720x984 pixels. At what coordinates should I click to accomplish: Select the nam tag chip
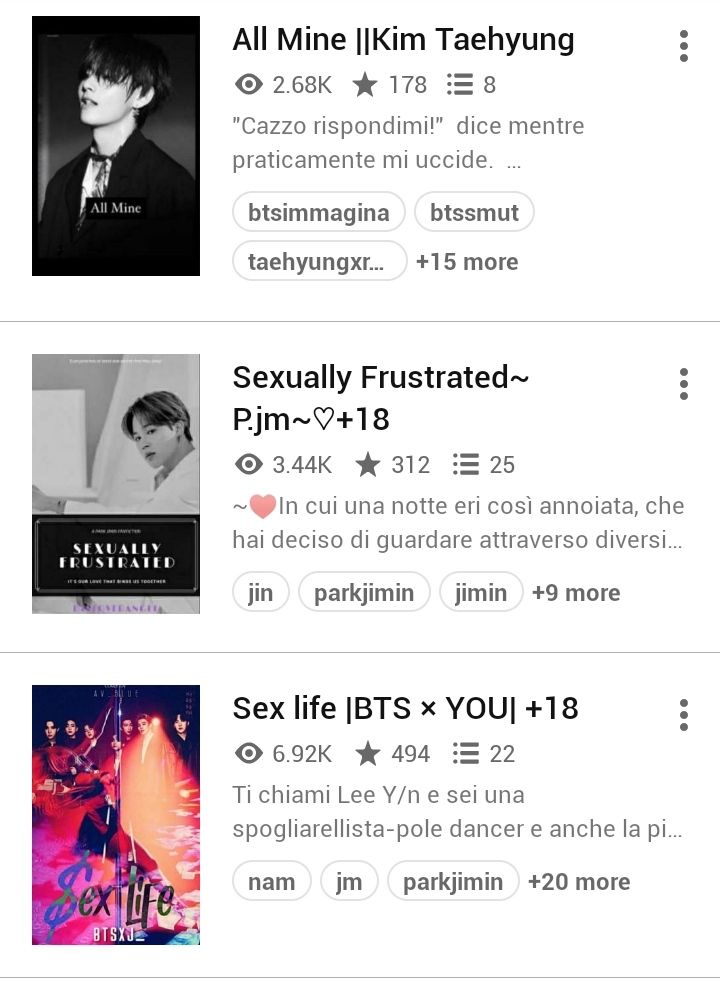[x=272, y=882]
